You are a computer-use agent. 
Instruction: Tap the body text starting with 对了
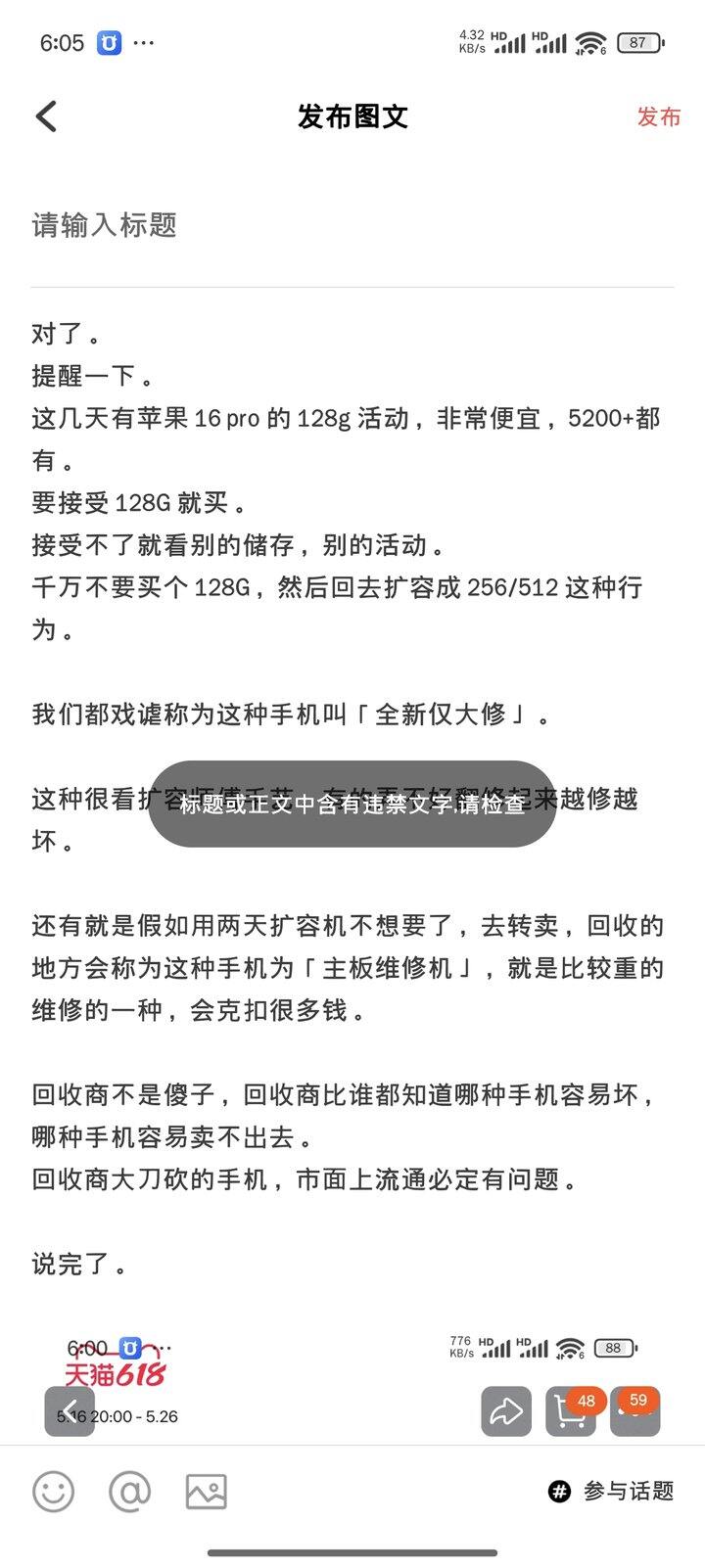(x=352, y=799)
